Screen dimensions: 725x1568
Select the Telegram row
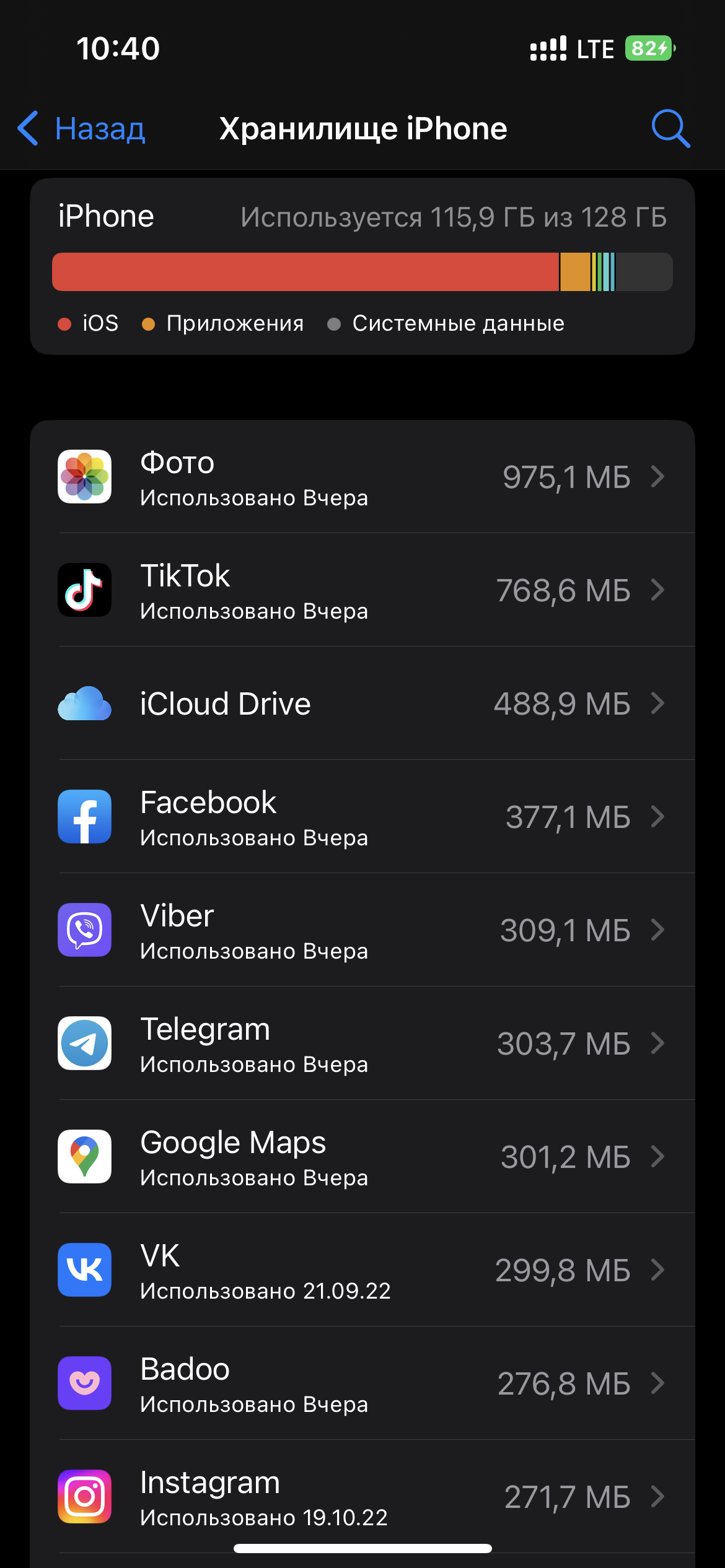point(362,1044)
